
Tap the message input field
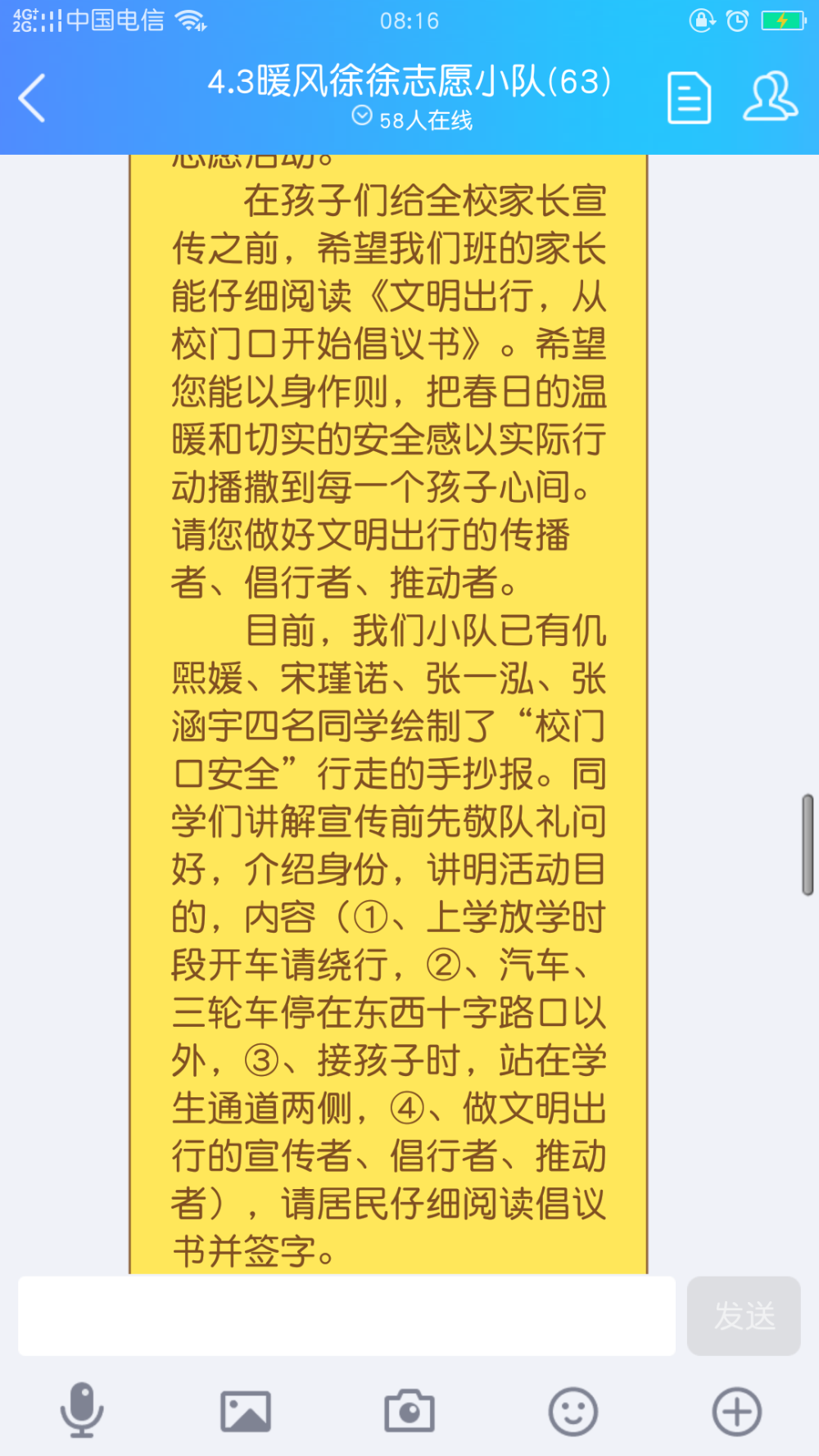[x=346, y=1315]
